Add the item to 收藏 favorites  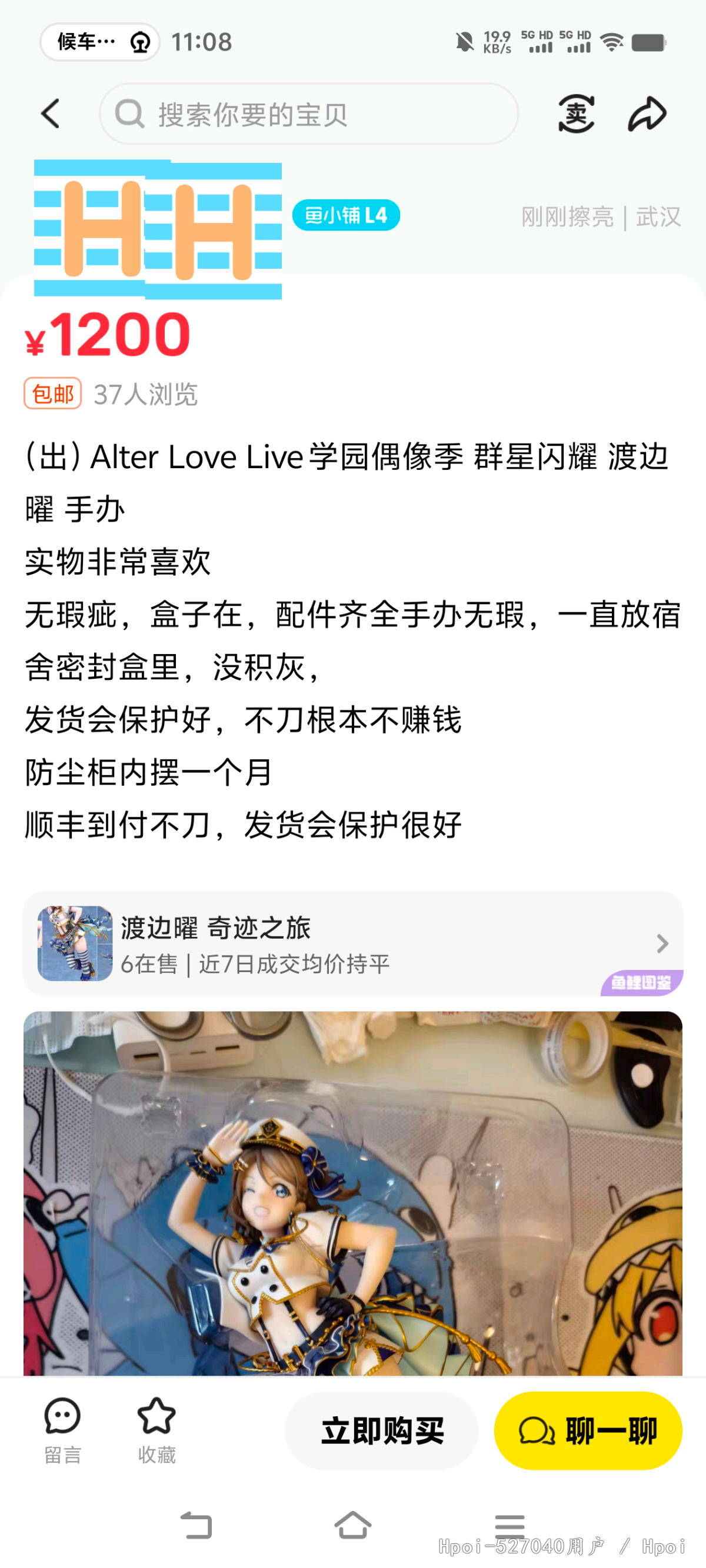(x=156, y=1430)
